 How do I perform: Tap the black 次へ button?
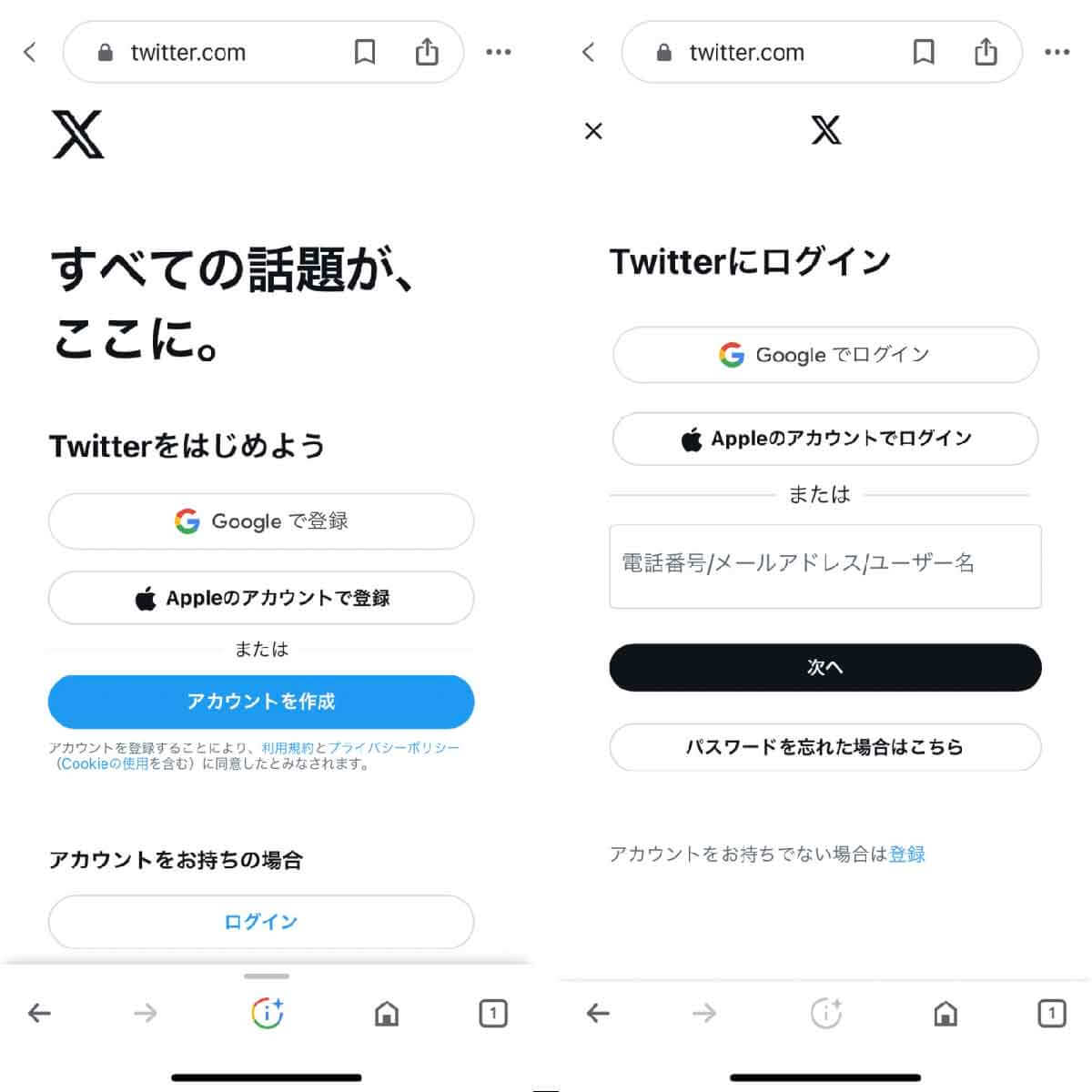point(825,667)
